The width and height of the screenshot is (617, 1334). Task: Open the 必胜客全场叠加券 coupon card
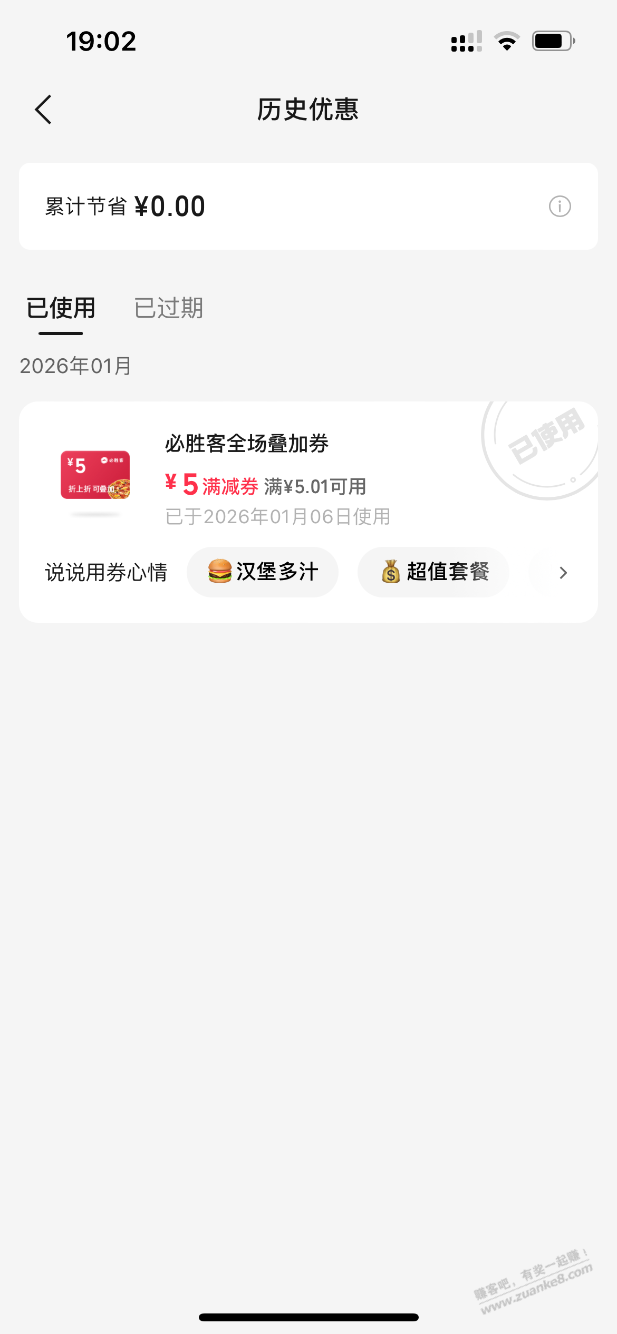point(300,478)
